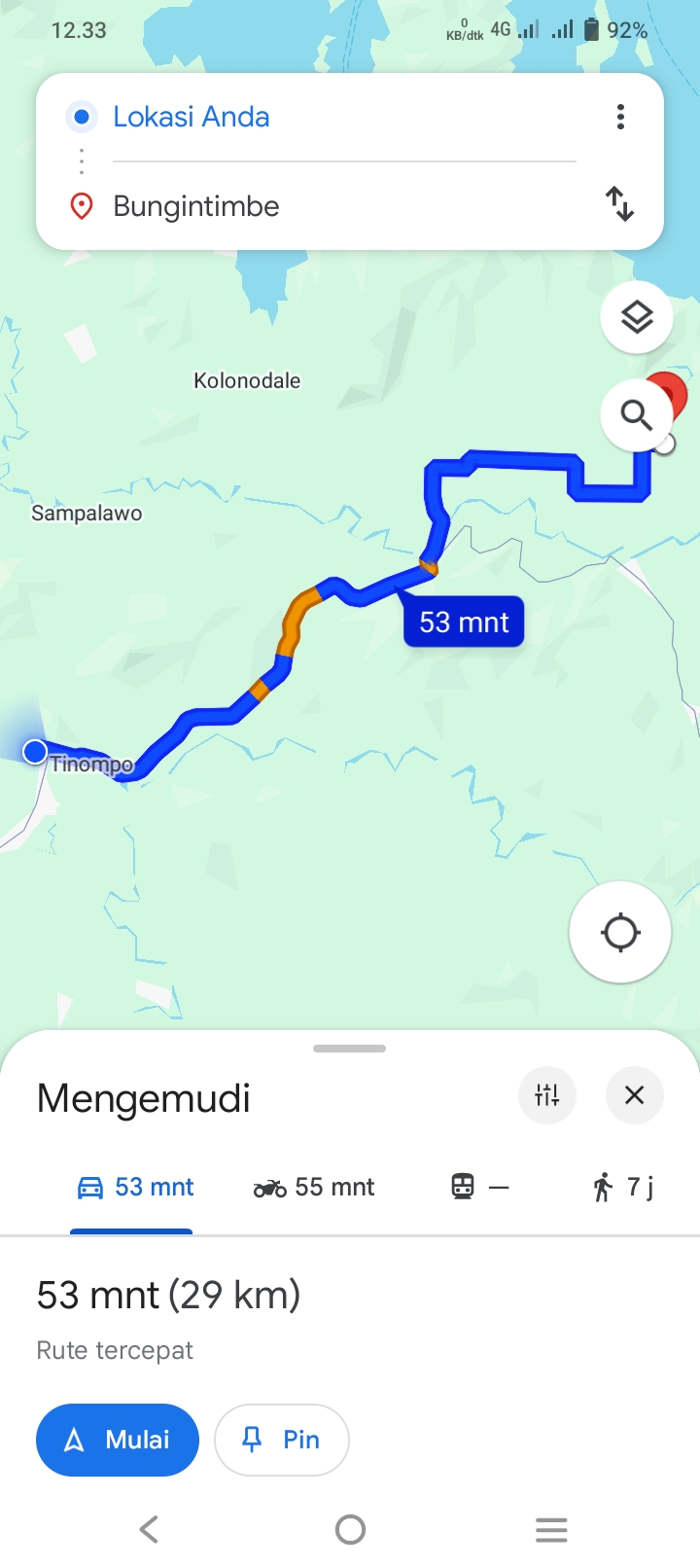Viewport: 700px width, 1568px height.
Task: Switch to motorcycle 55 mnt tab
Action: coord(314,1187)
